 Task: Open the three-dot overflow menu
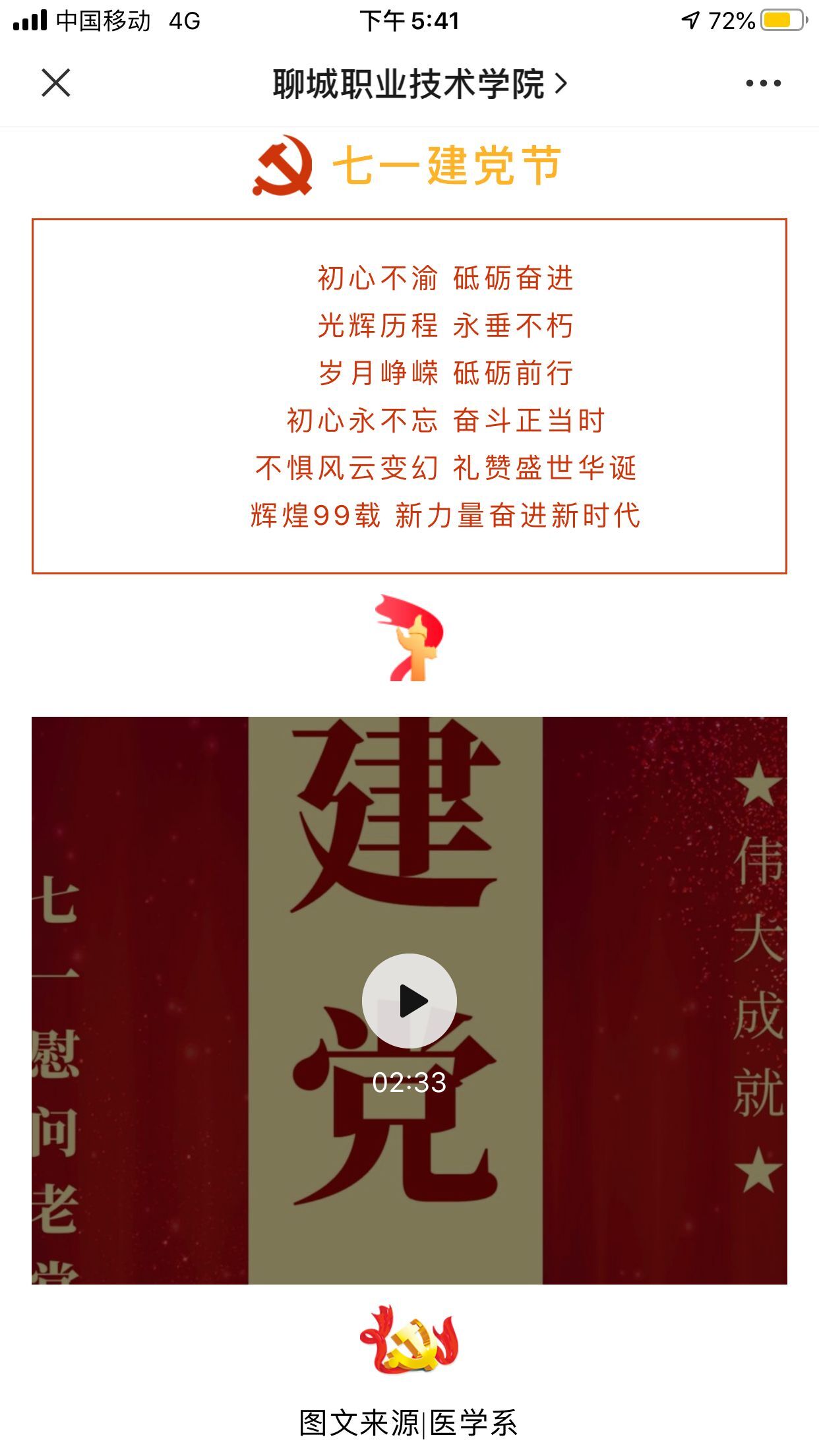[x=763, y=83]
